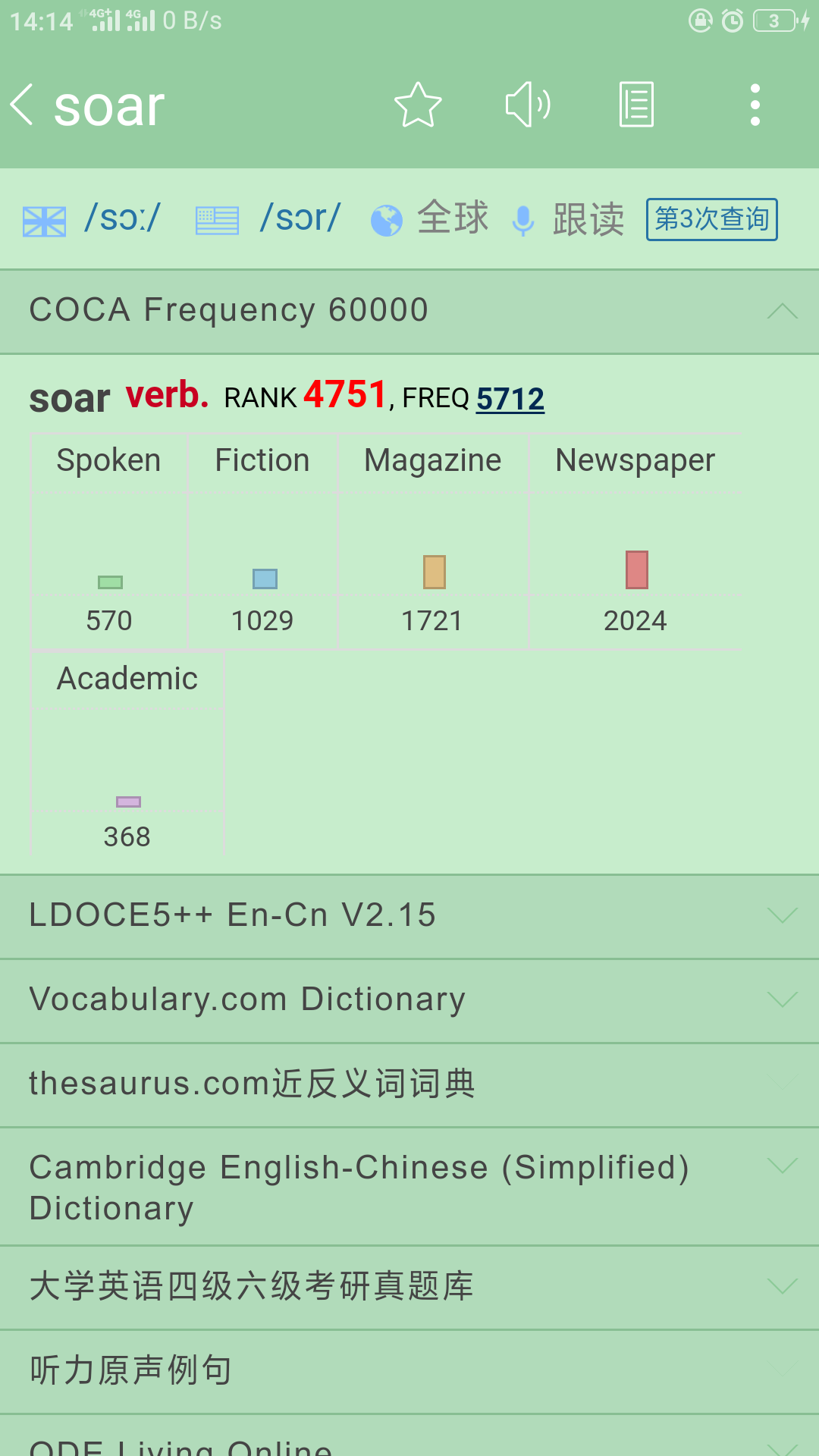
Task: Tap the 第3次查询 lookup count badge
Action: click(711, 219)
